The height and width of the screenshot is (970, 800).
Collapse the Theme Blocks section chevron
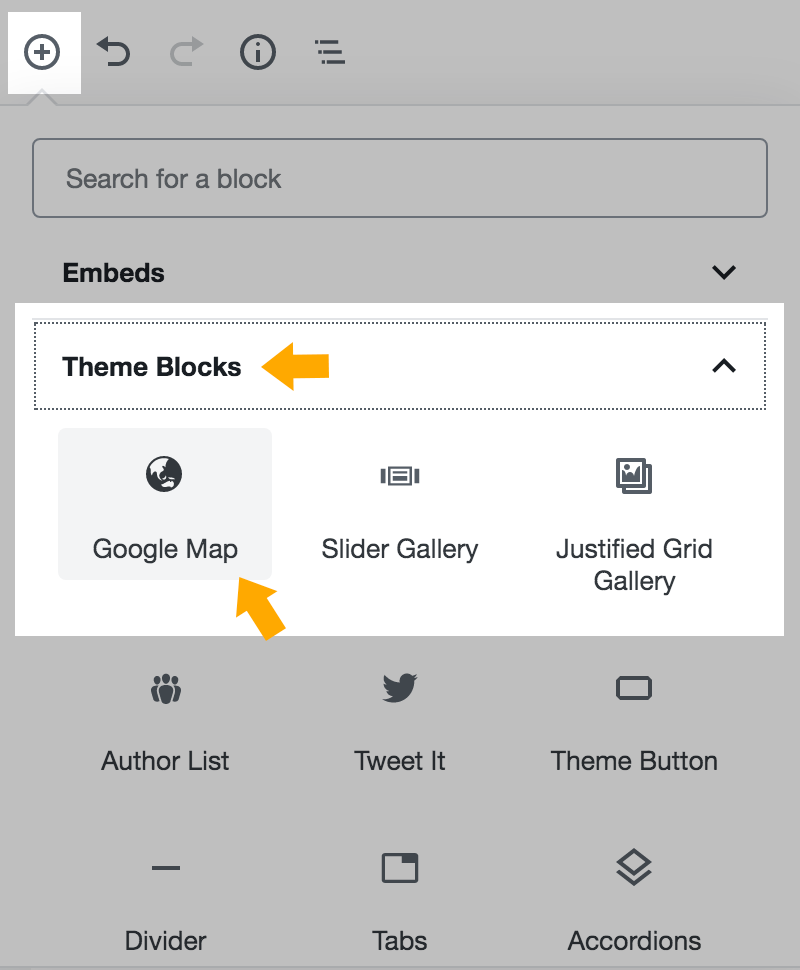pos(723,366)
